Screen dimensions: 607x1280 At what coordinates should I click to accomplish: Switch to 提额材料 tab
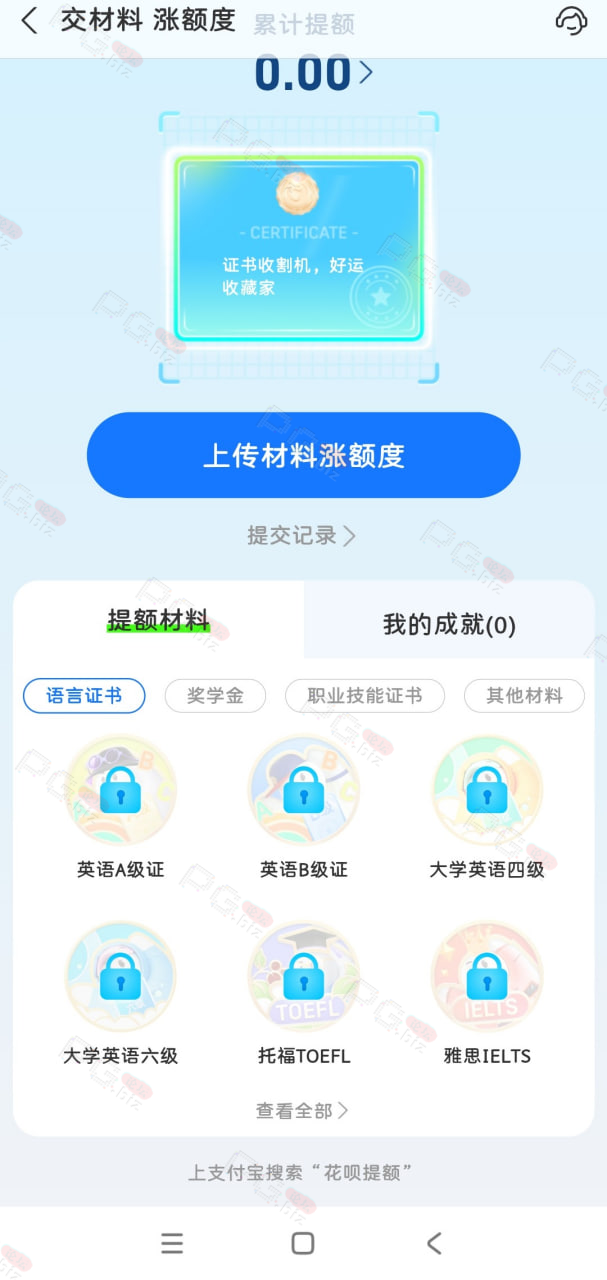pyautogui.click(x=158, y=620)
